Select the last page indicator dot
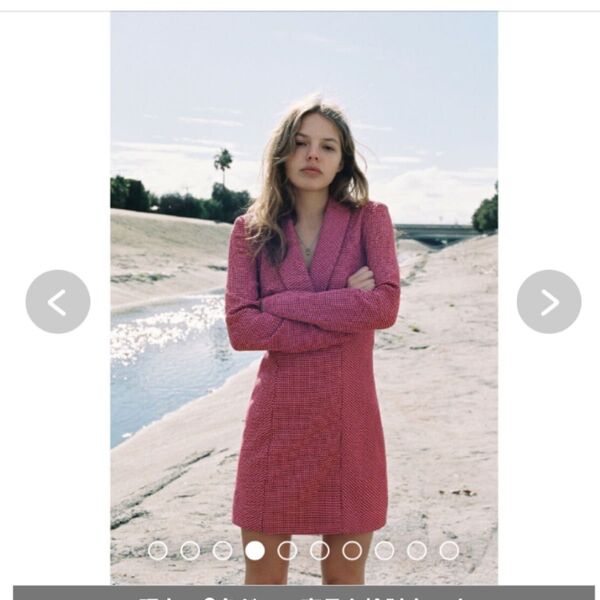600x600 pixels. click(449, 550)
